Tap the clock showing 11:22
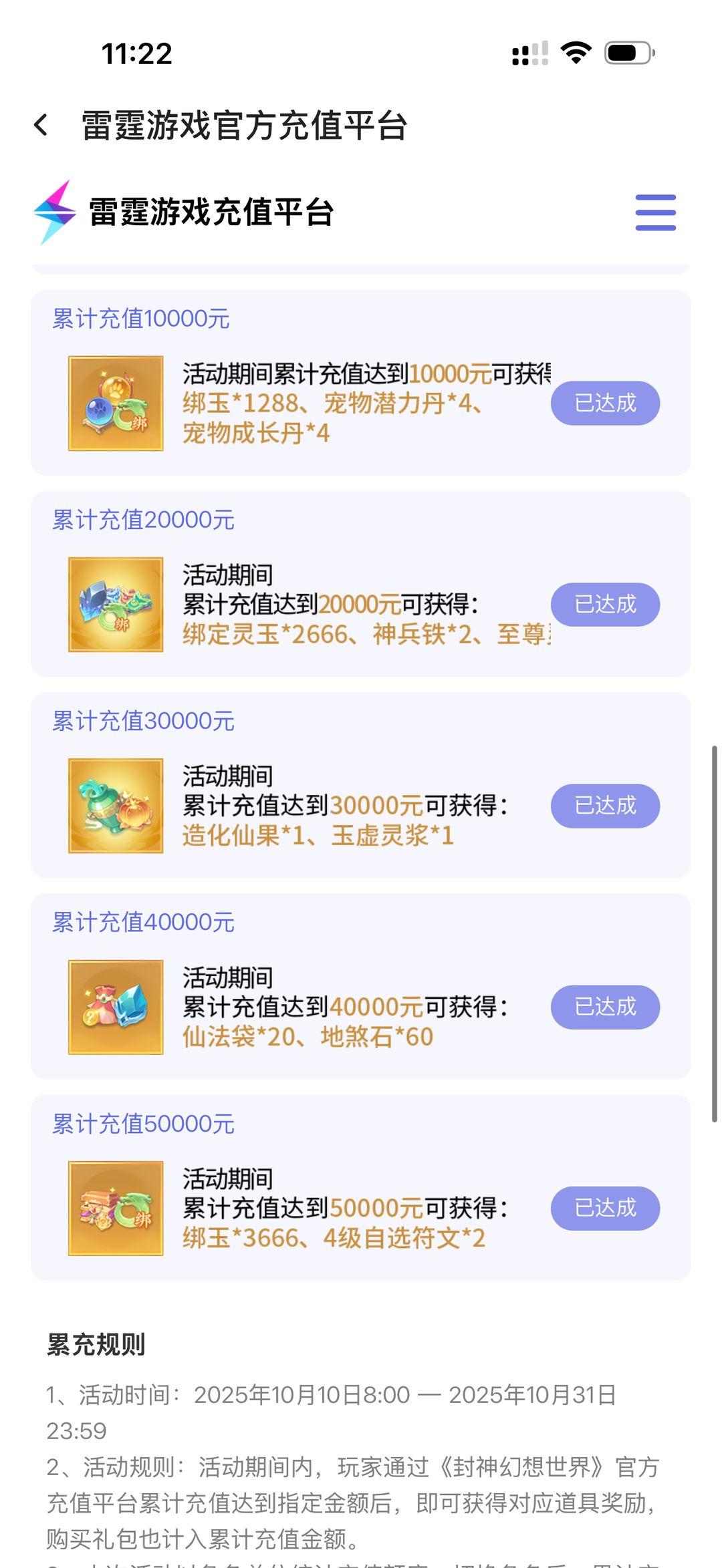Viewport: 722px width, 1568px height. pos(137,53)
